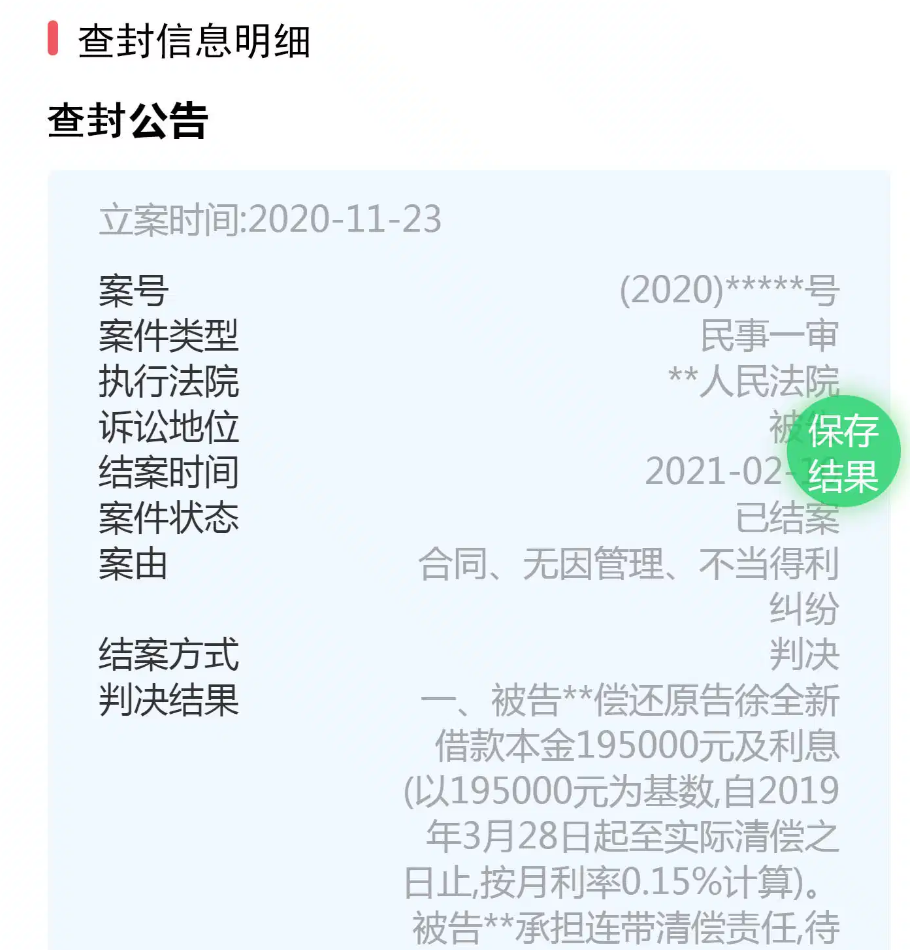Screen dimensions: 910x950
Task: Tap the green 保存结果 floating button
Action: [843, 453]
